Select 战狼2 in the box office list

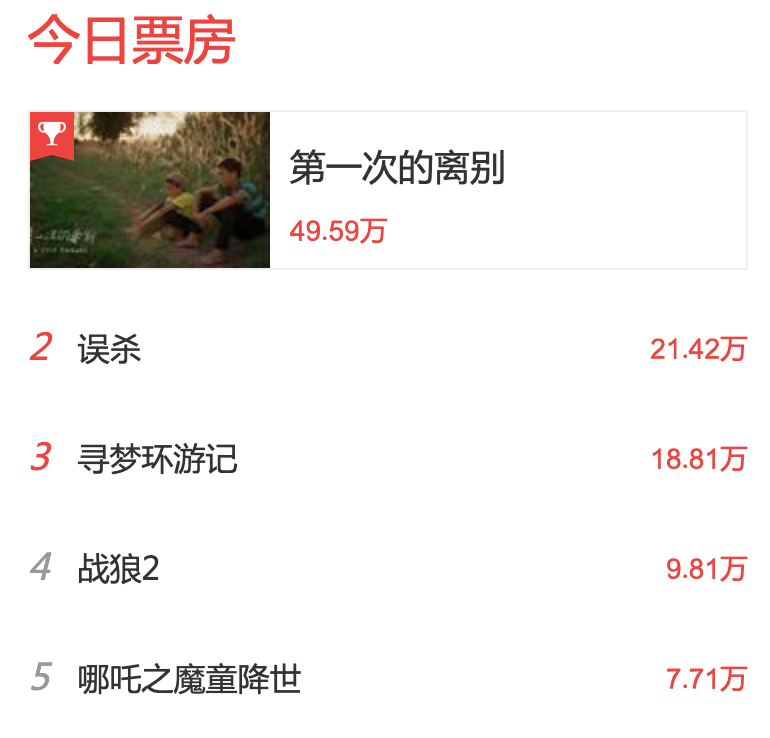coord(119,569)
